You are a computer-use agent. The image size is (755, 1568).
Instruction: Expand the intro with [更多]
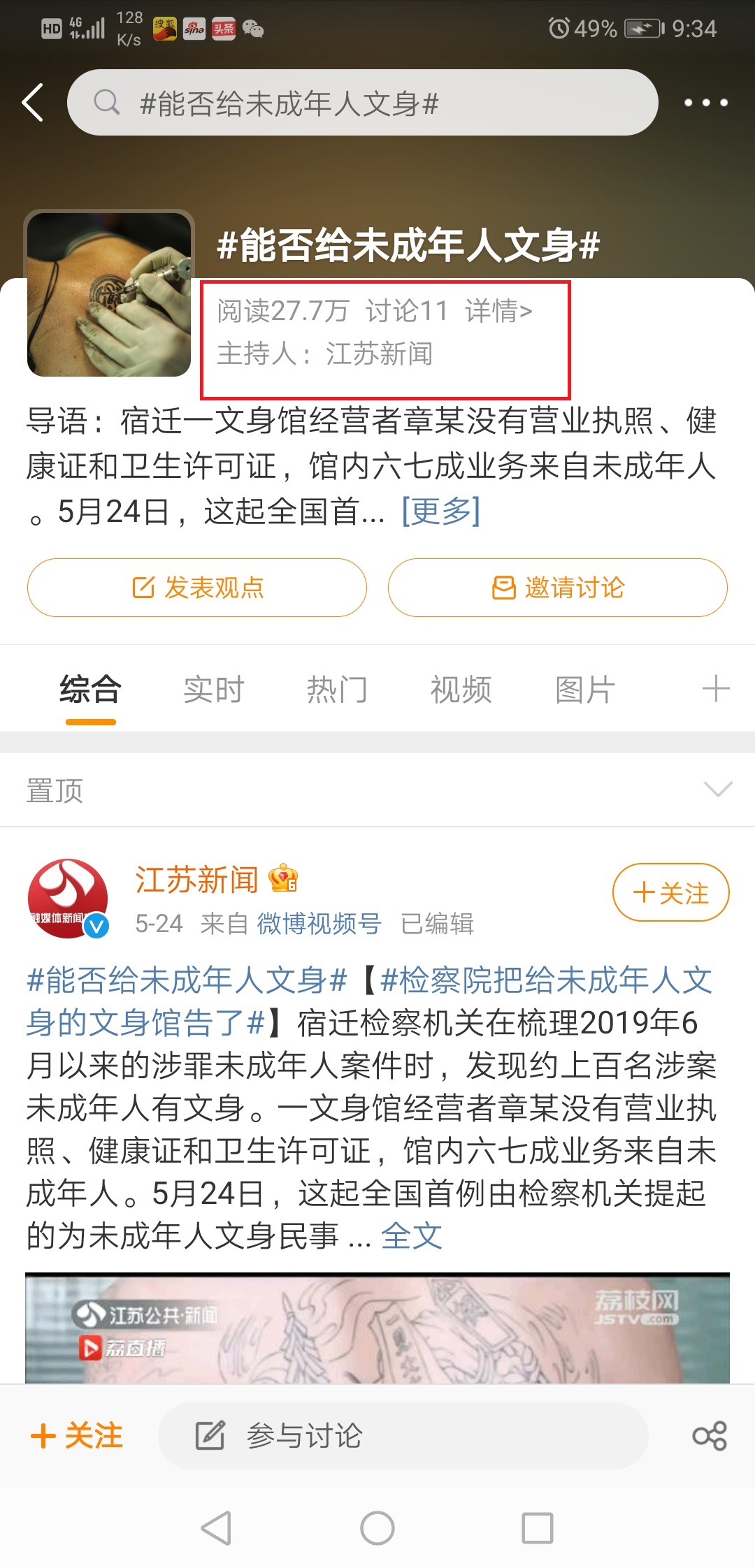click(x=440, y=511)
